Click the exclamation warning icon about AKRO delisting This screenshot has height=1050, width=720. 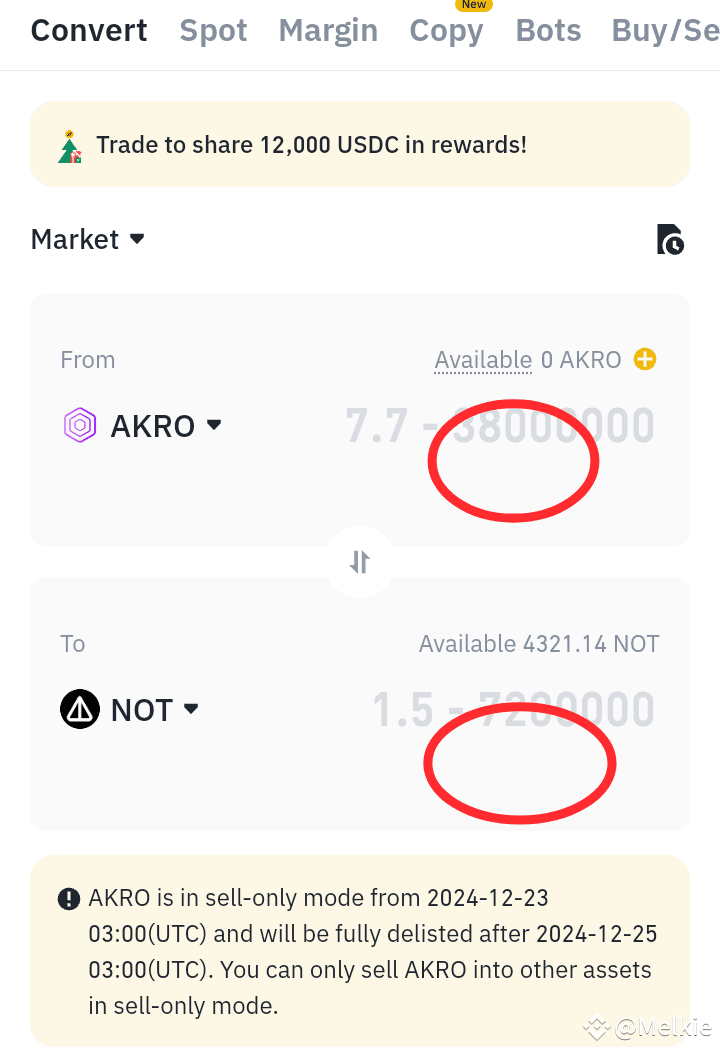tap(68, 898)
